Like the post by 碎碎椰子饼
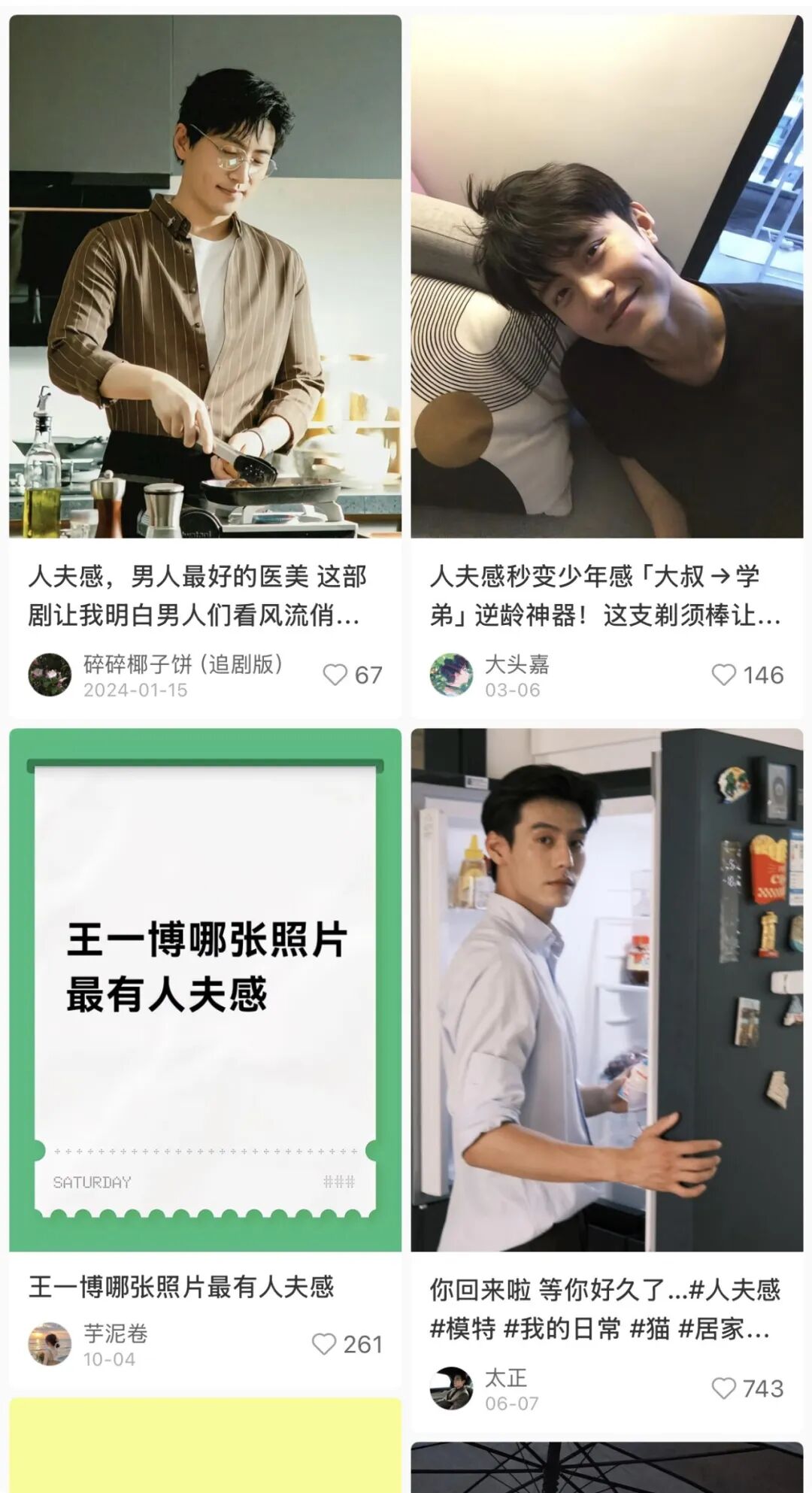This screenshot has width=812, height=1493. [x=335, y=675]
